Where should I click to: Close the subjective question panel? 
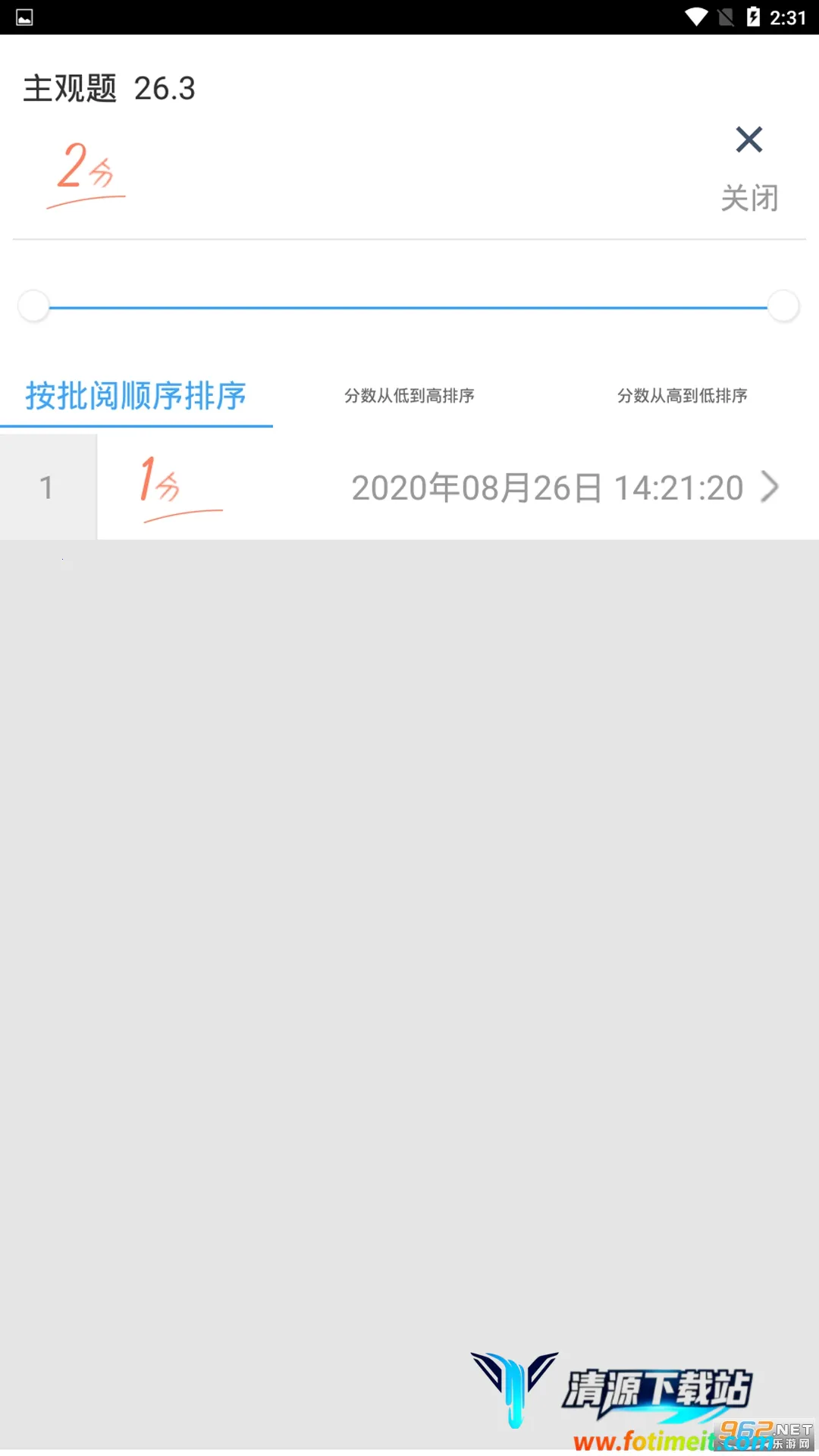coord(748,167)
